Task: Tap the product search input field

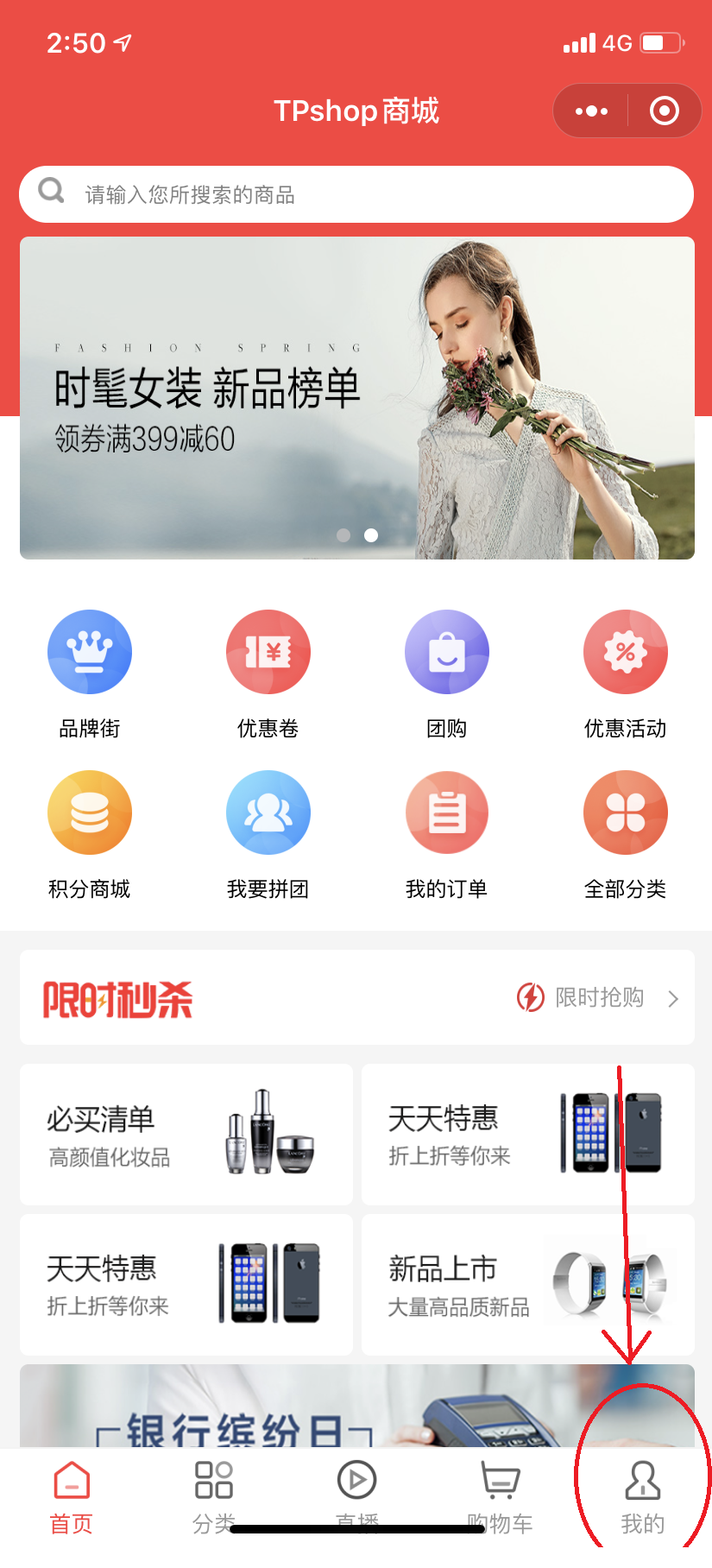Action: coord(356,194)
